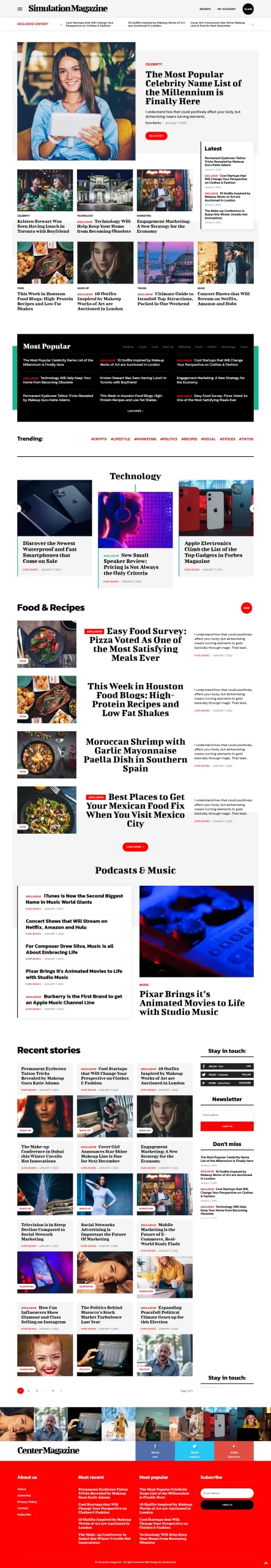Open the iTunes Second Biggest Name story
The image size is (271, 1568).
tap(75, 899)
